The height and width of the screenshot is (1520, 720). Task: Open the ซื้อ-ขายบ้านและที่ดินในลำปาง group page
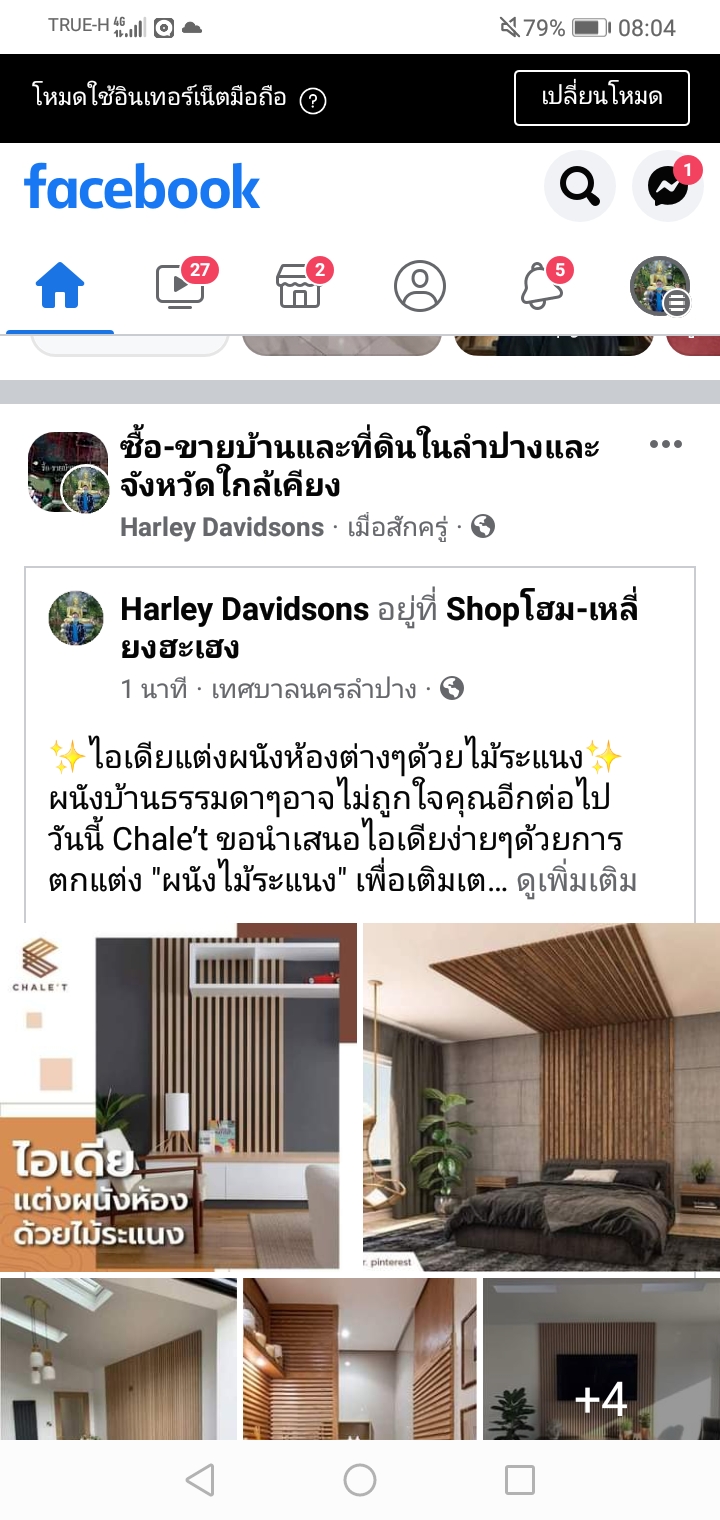coord(359,465)
